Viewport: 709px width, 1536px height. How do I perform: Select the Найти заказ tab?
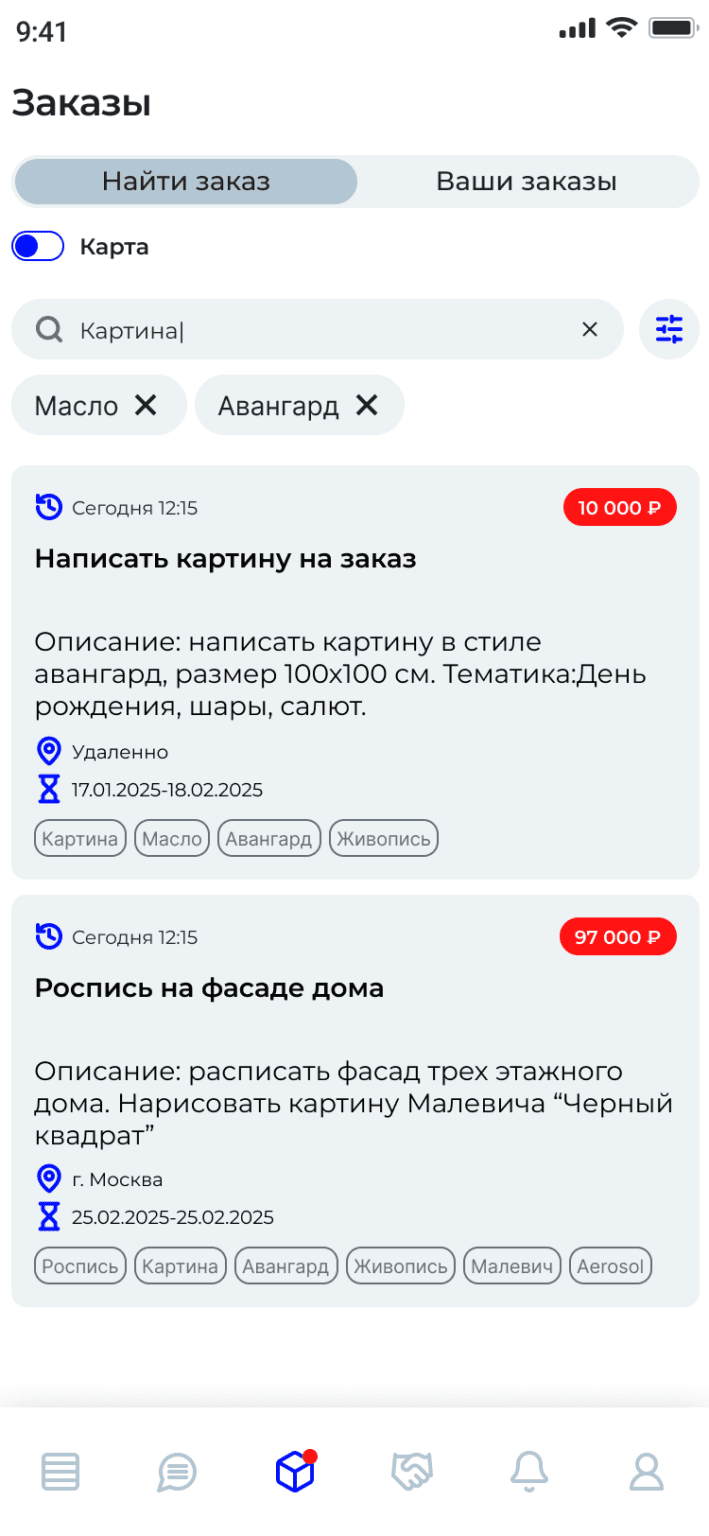[x=186, y=182]
